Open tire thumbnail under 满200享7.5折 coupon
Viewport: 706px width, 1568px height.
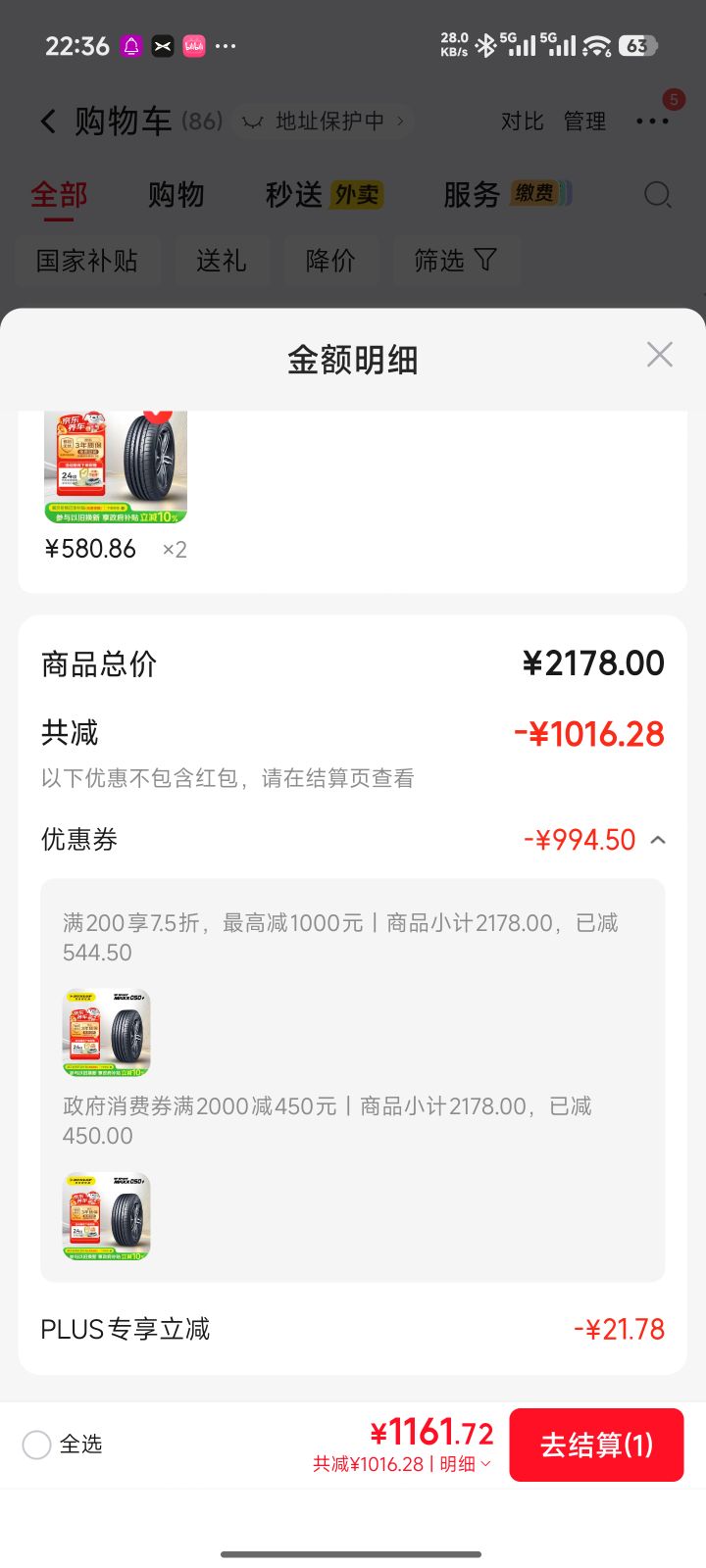(107, 1033)
